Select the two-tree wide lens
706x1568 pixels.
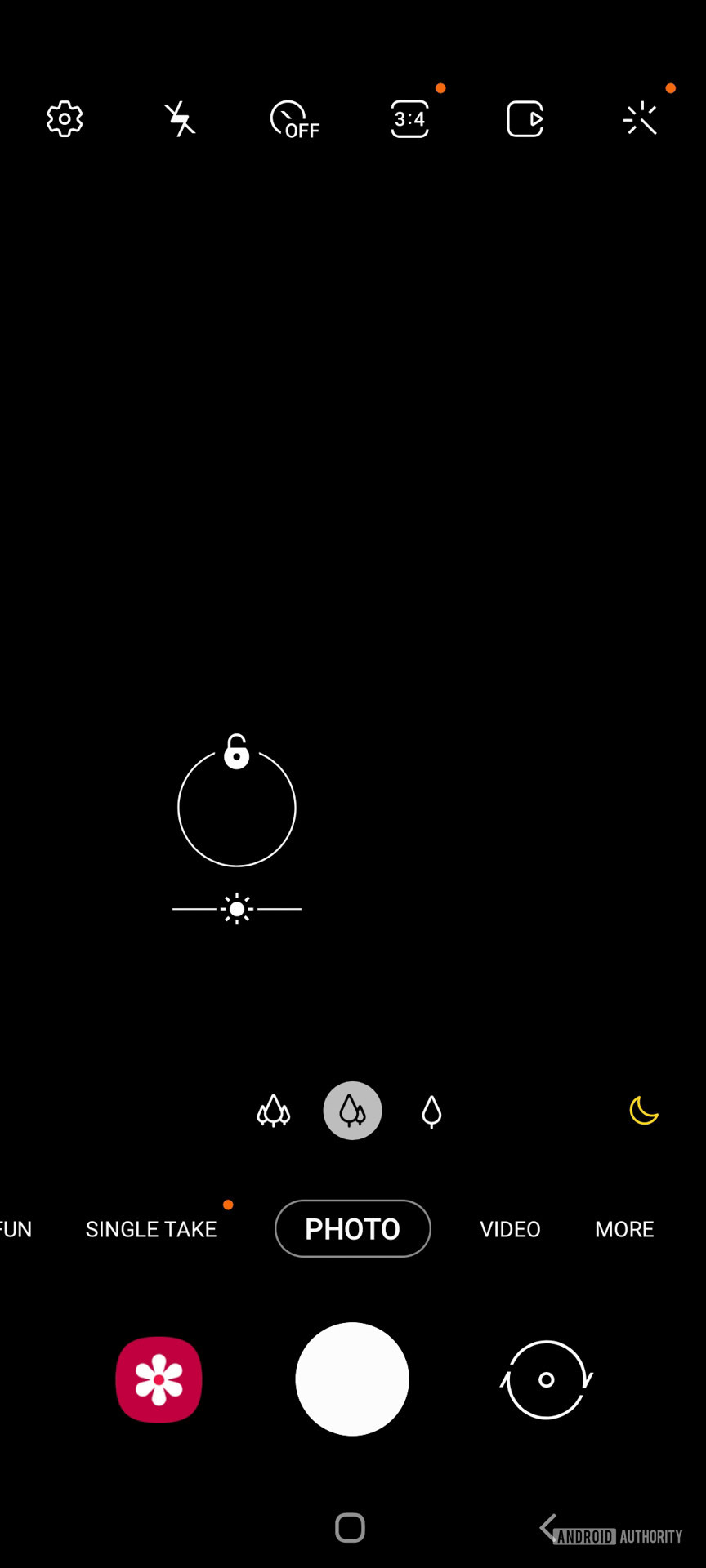click(x=352, y=1111)
